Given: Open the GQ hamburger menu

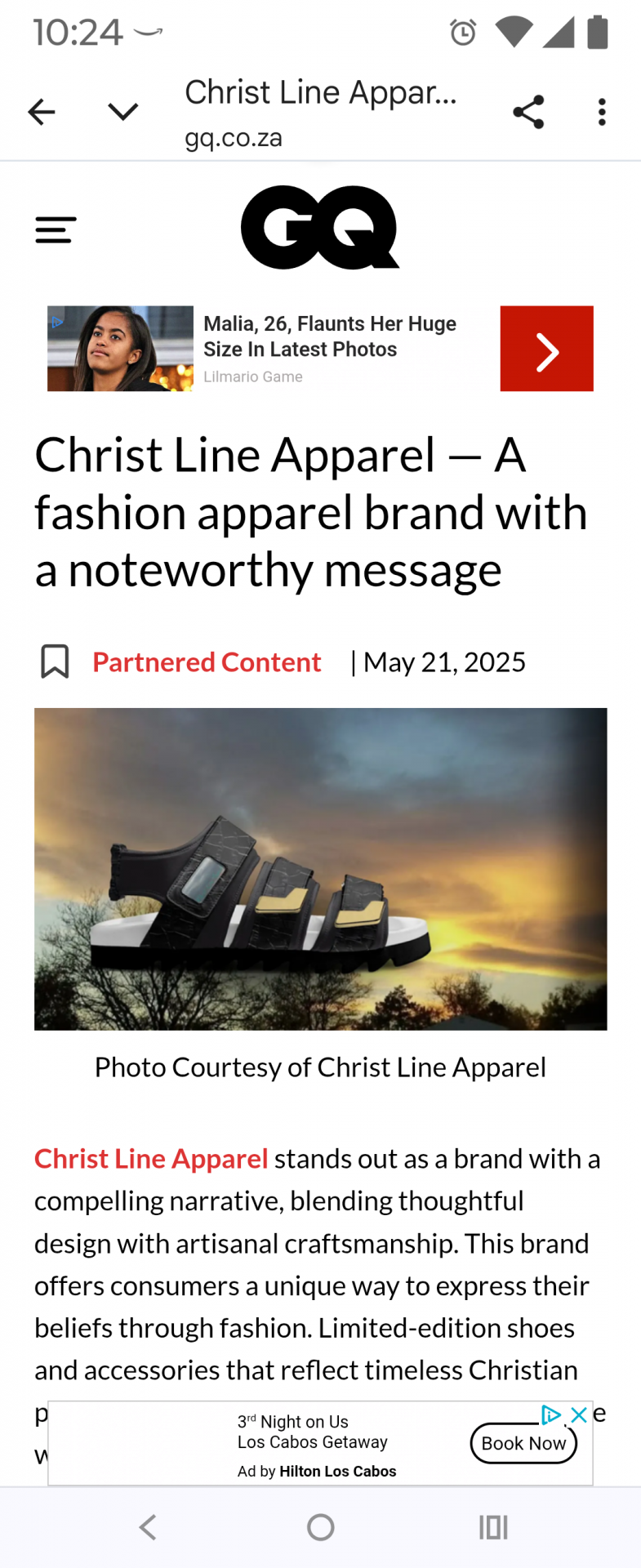Looking at the screenshot, I should point(56,230).
